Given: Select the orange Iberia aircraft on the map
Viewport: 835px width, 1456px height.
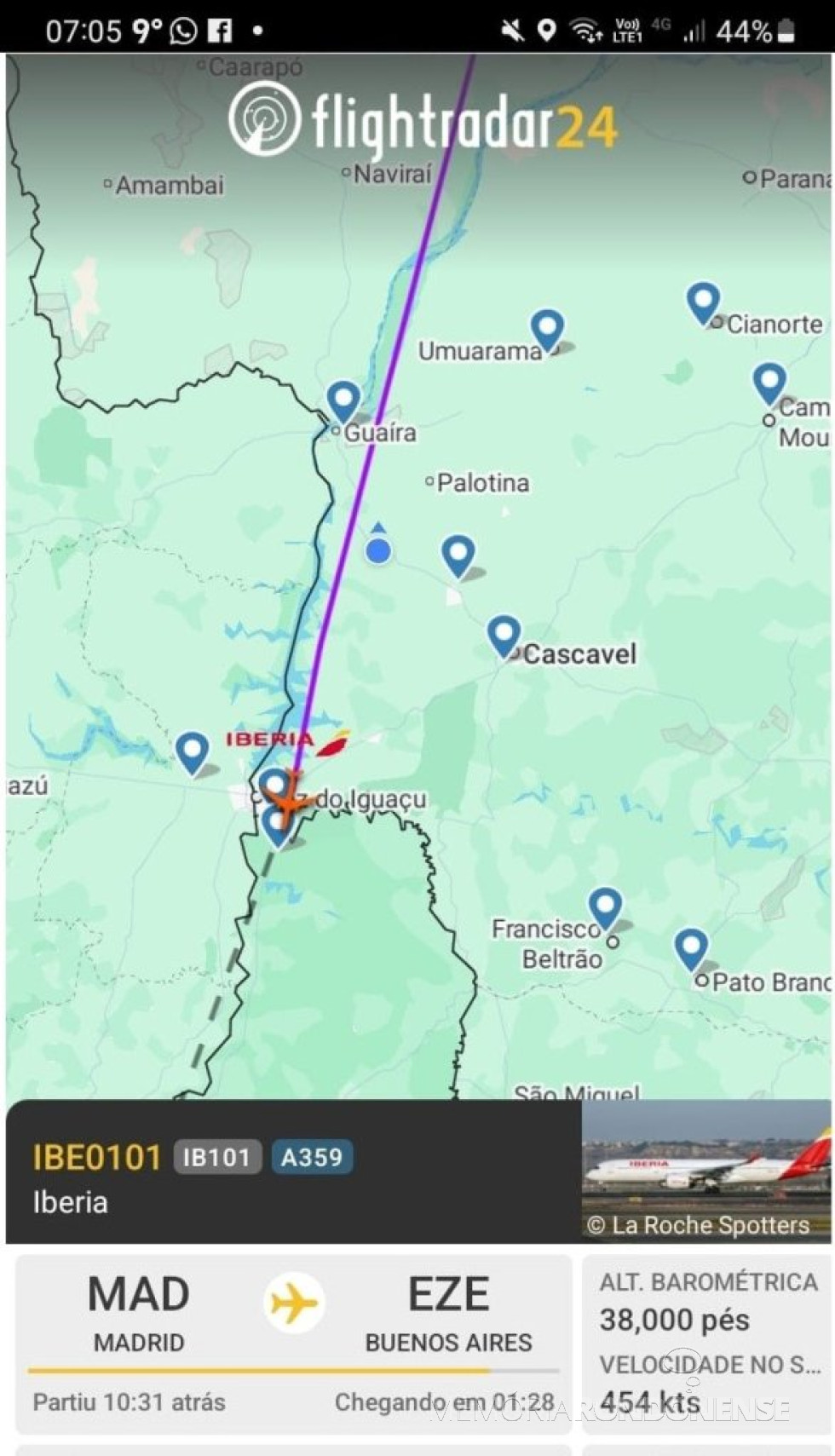Looking at the screenshot, I should tap(289, 801).
